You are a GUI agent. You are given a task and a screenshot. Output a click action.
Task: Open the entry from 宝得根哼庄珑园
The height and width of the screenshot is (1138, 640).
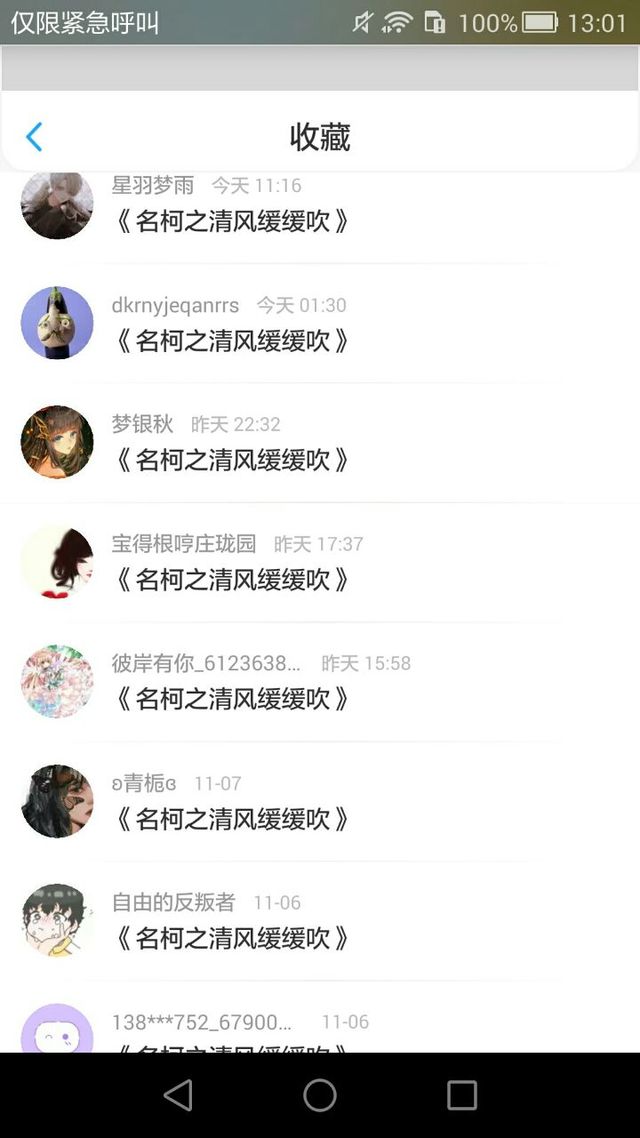pyautogui.click(x=320, y=562)
